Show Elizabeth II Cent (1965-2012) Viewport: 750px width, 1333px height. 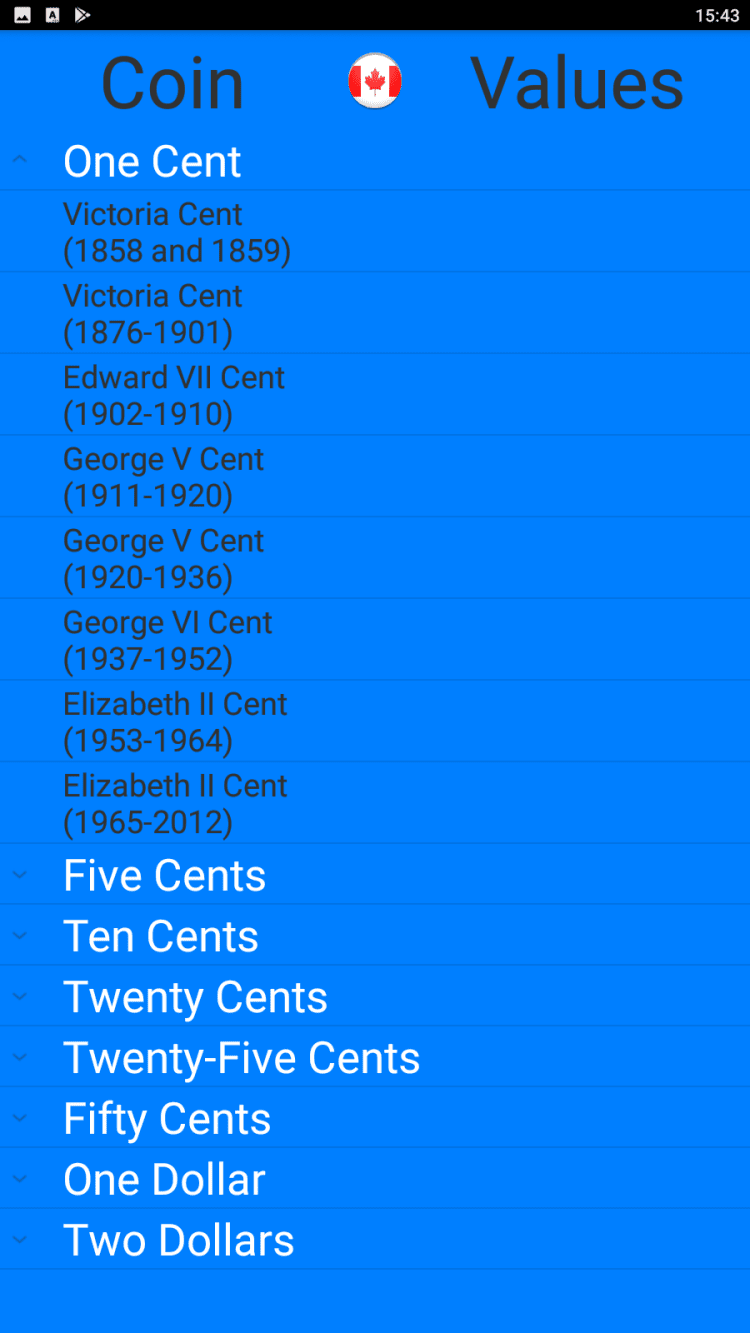175,804
